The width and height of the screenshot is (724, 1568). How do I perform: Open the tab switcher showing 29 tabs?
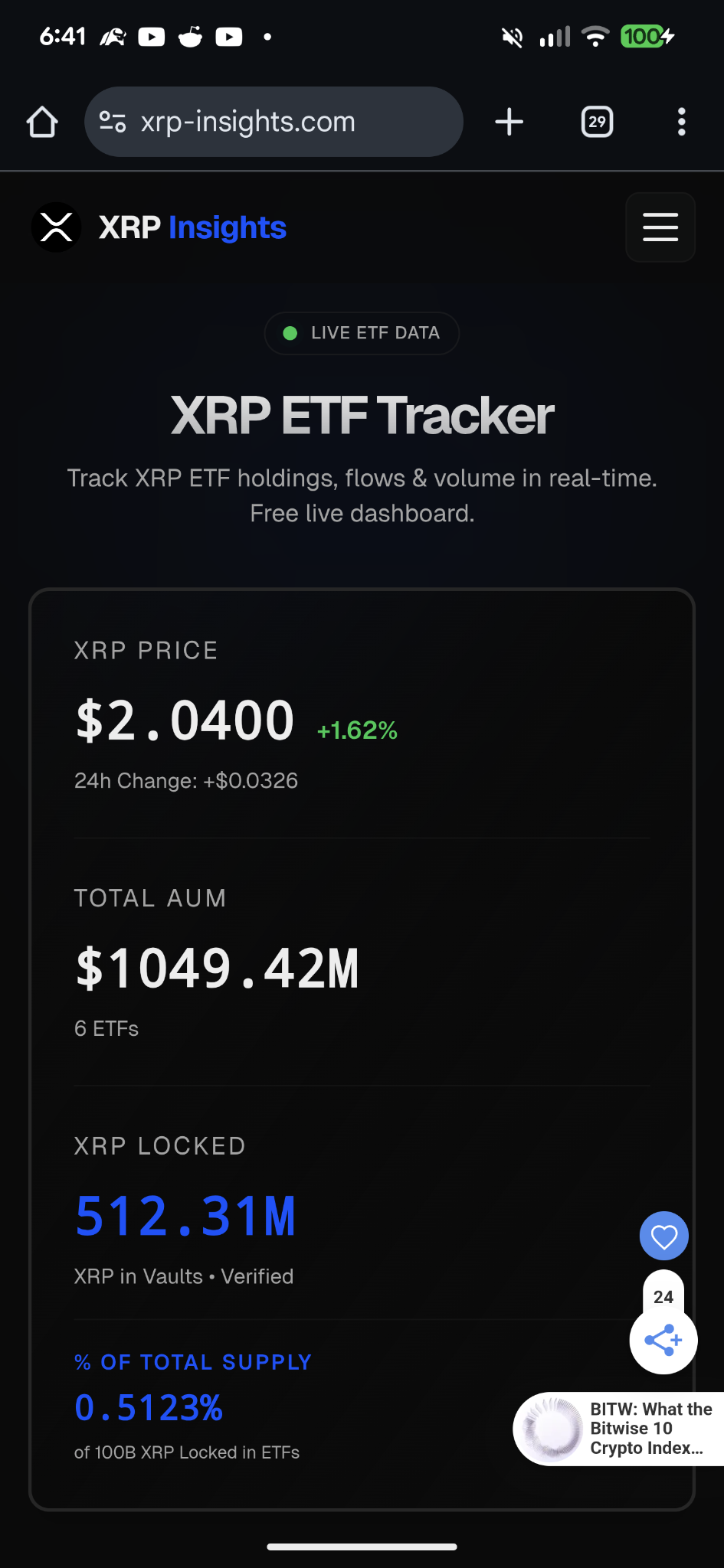(x=597, y=122)
